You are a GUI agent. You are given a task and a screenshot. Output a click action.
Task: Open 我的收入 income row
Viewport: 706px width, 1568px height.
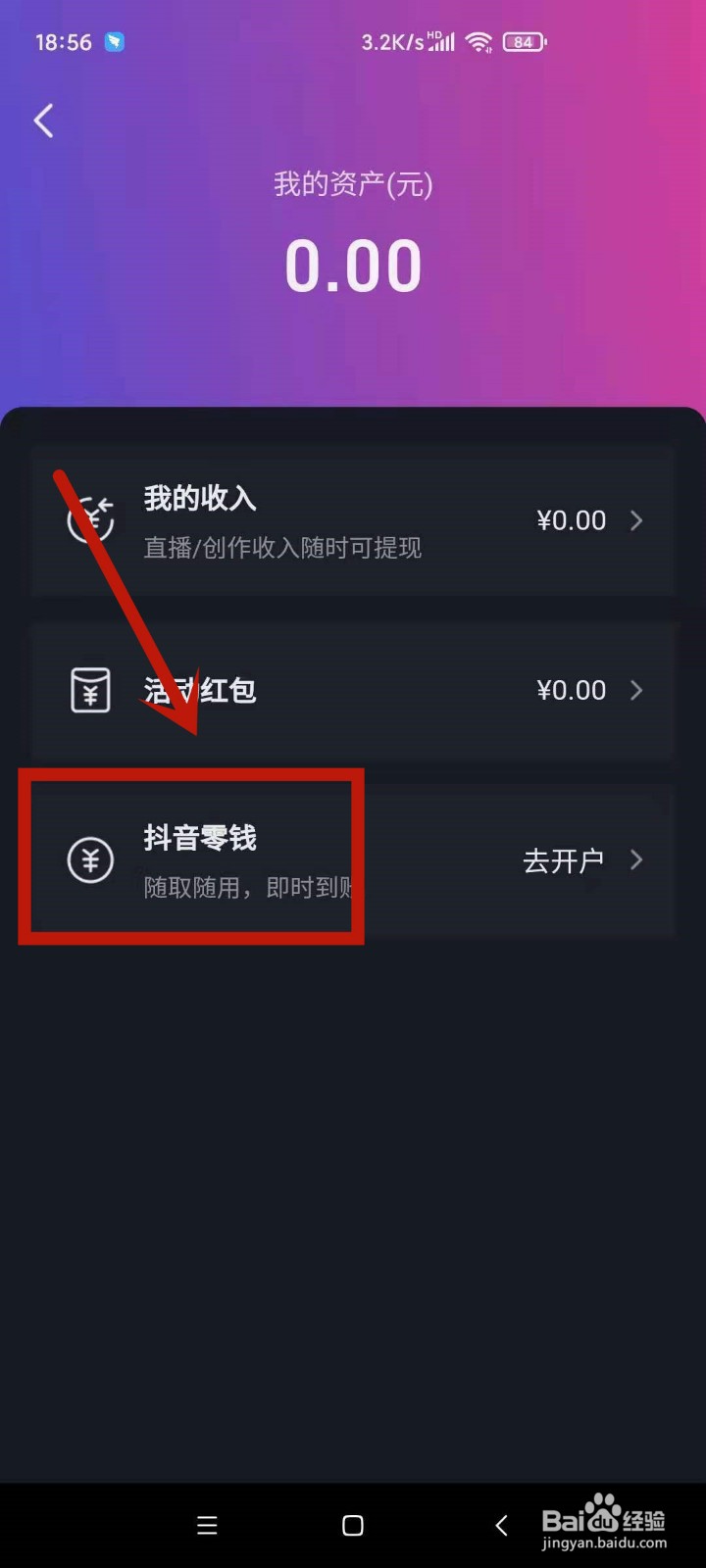pos(353,520)
